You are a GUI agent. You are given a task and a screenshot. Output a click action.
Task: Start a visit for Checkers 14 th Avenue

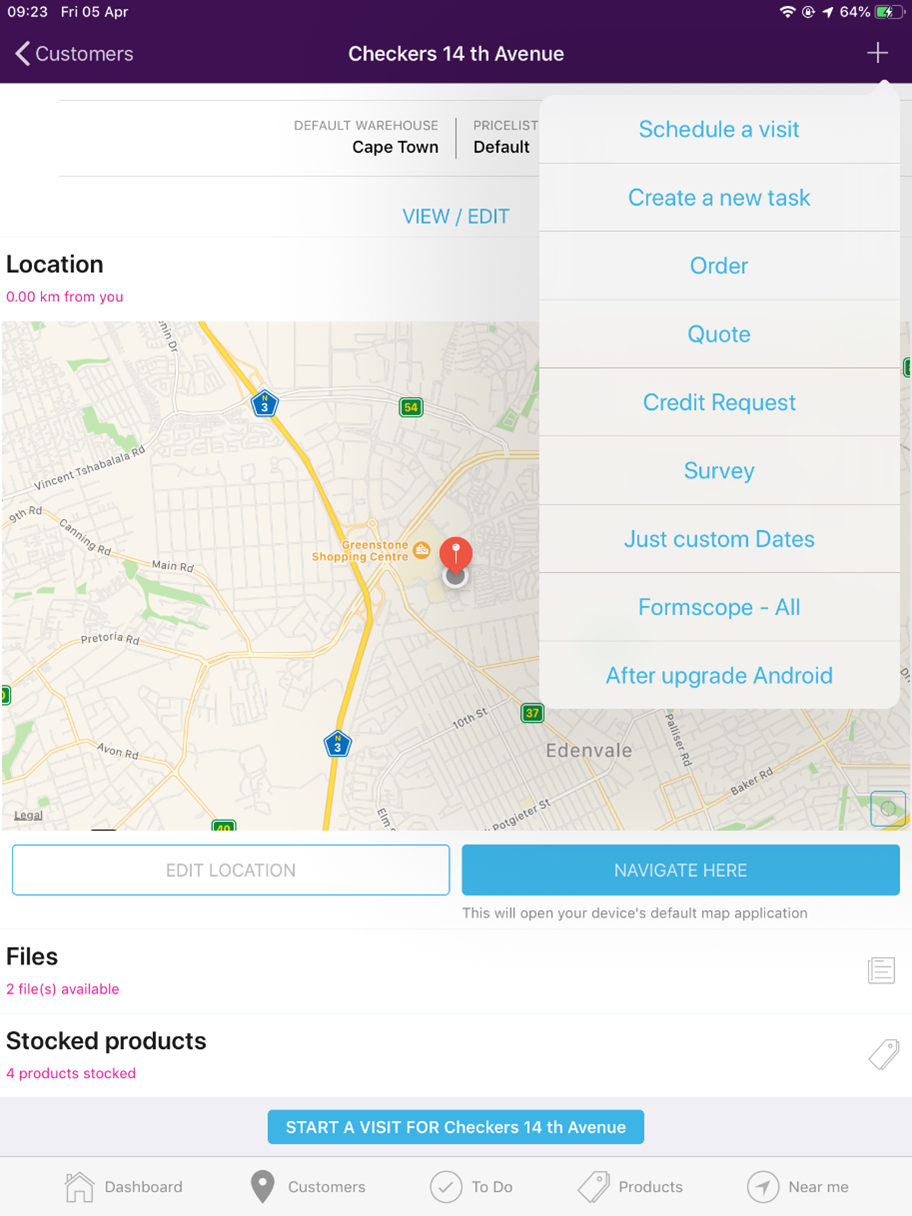455,1127
